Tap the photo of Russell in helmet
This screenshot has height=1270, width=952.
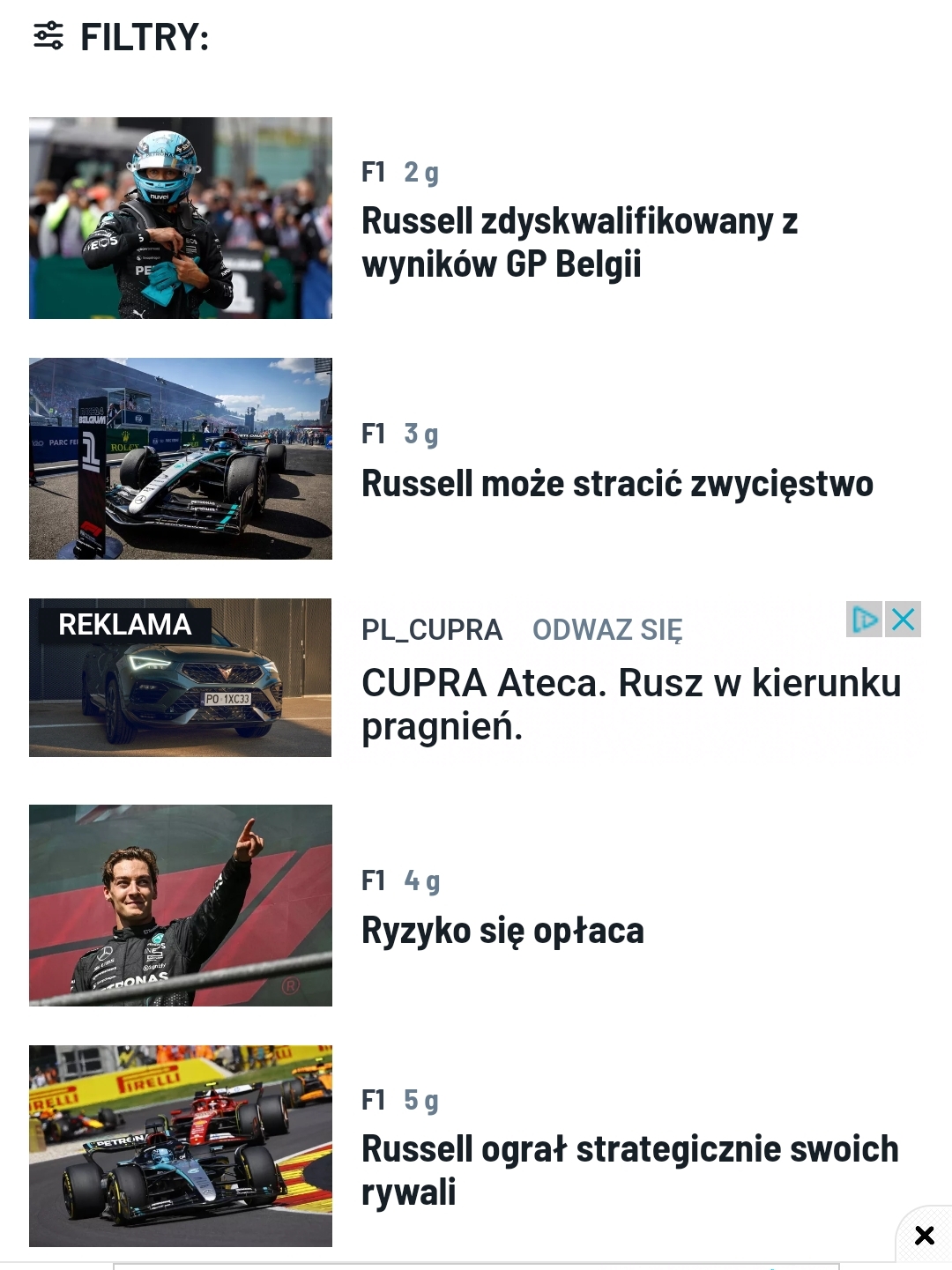pyautogui.click(x=181, y=218)
